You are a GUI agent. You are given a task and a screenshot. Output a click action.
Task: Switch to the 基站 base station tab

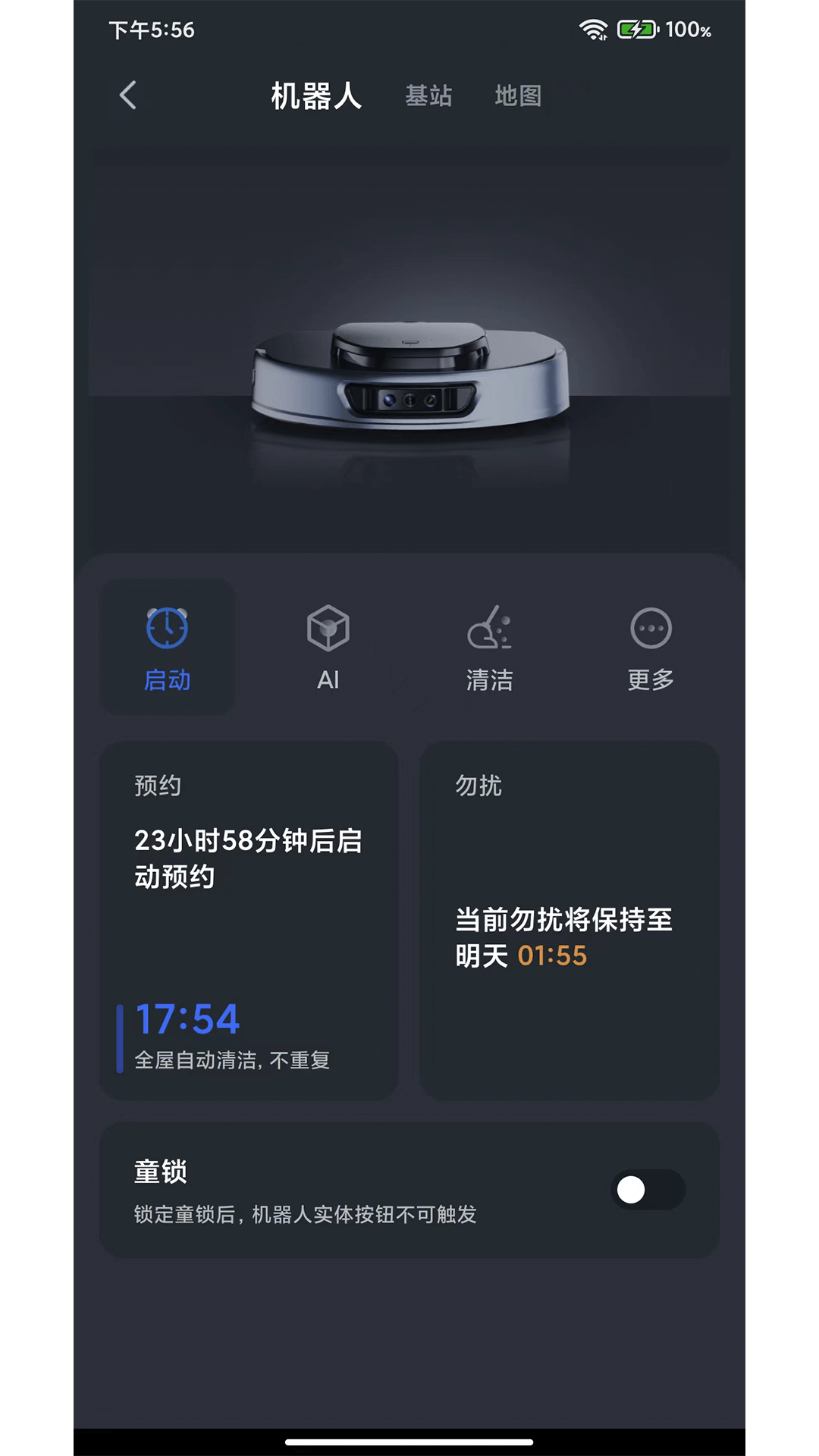point(428,96)
